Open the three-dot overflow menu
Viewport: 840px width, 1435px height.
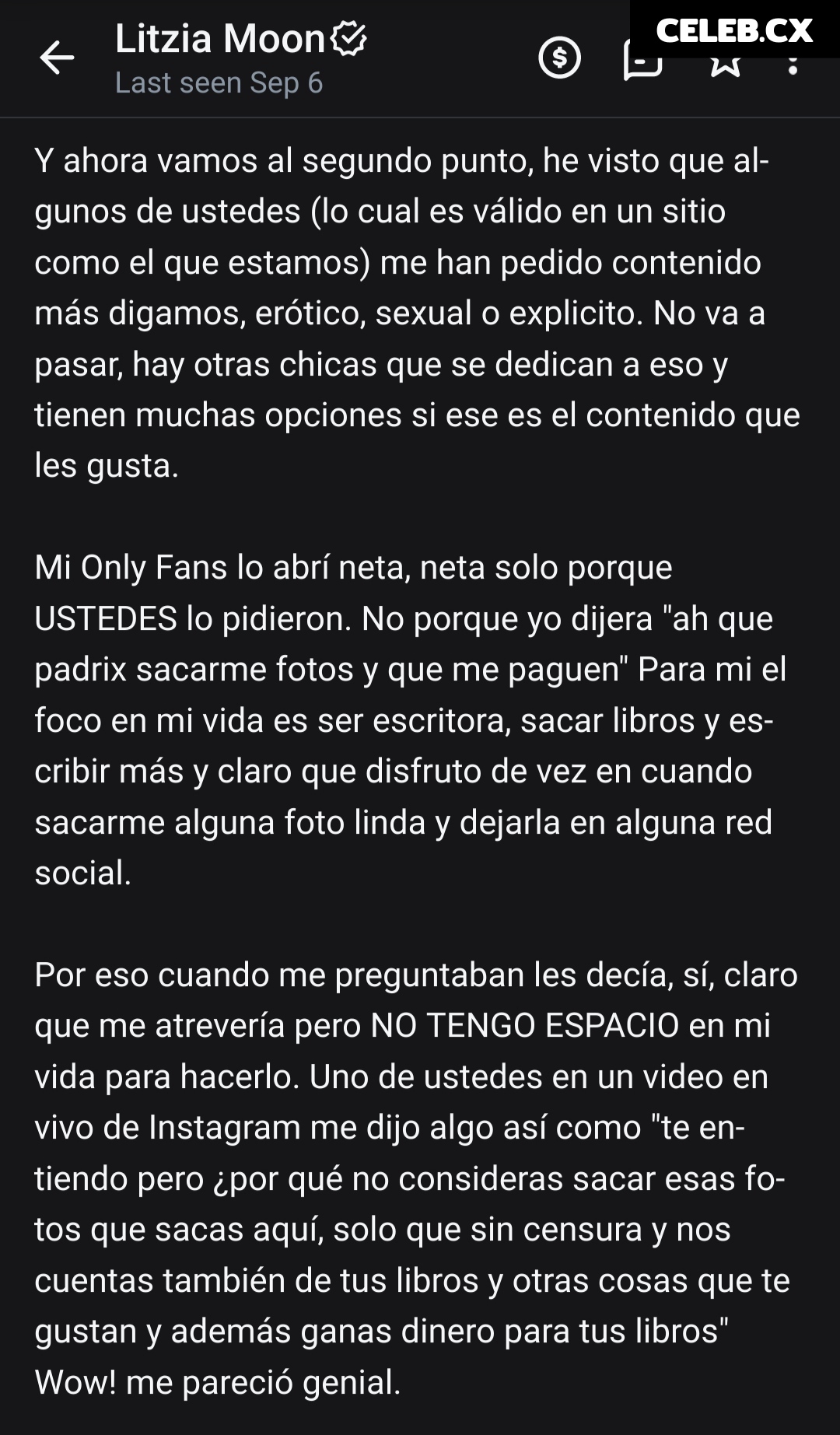(793, 66)
